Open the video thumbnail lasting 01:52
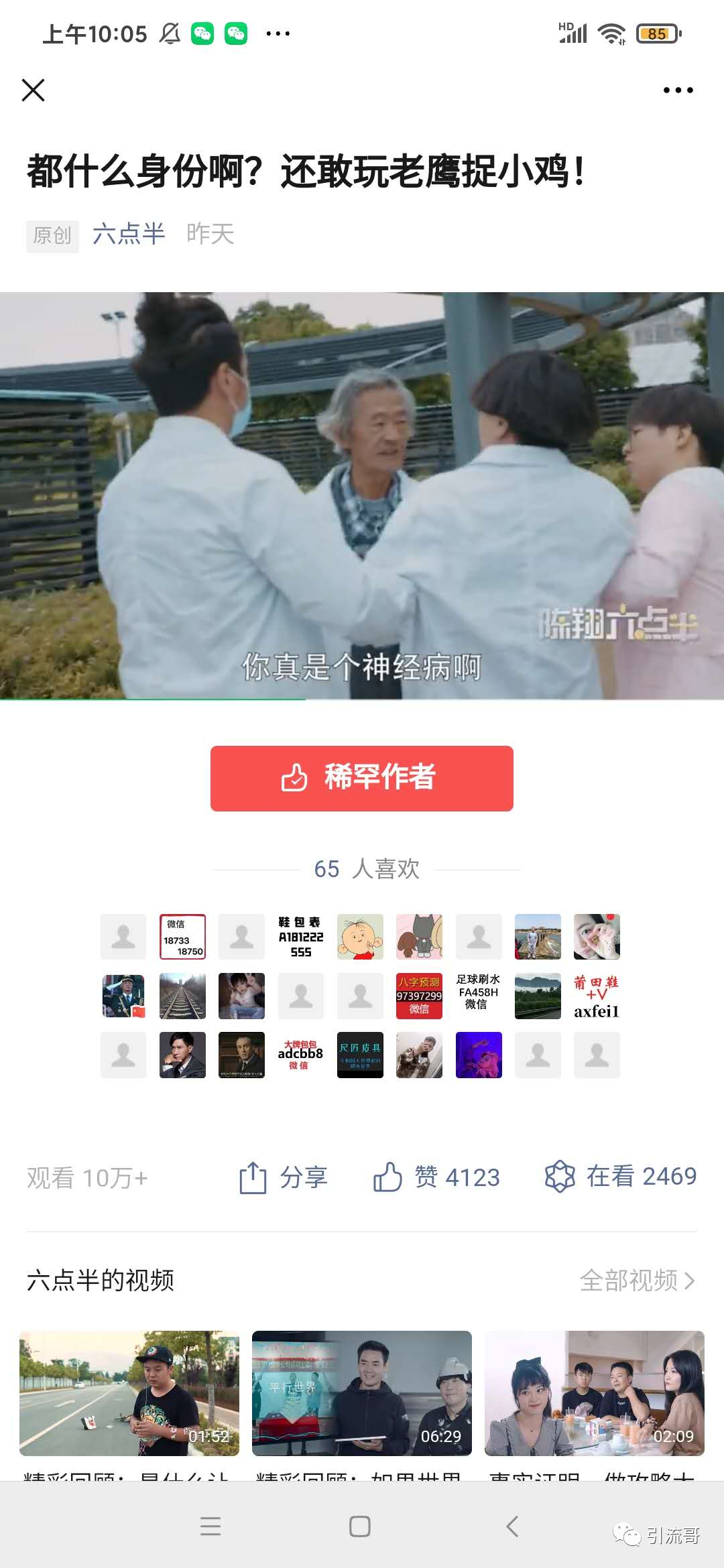 point(129,1393)
